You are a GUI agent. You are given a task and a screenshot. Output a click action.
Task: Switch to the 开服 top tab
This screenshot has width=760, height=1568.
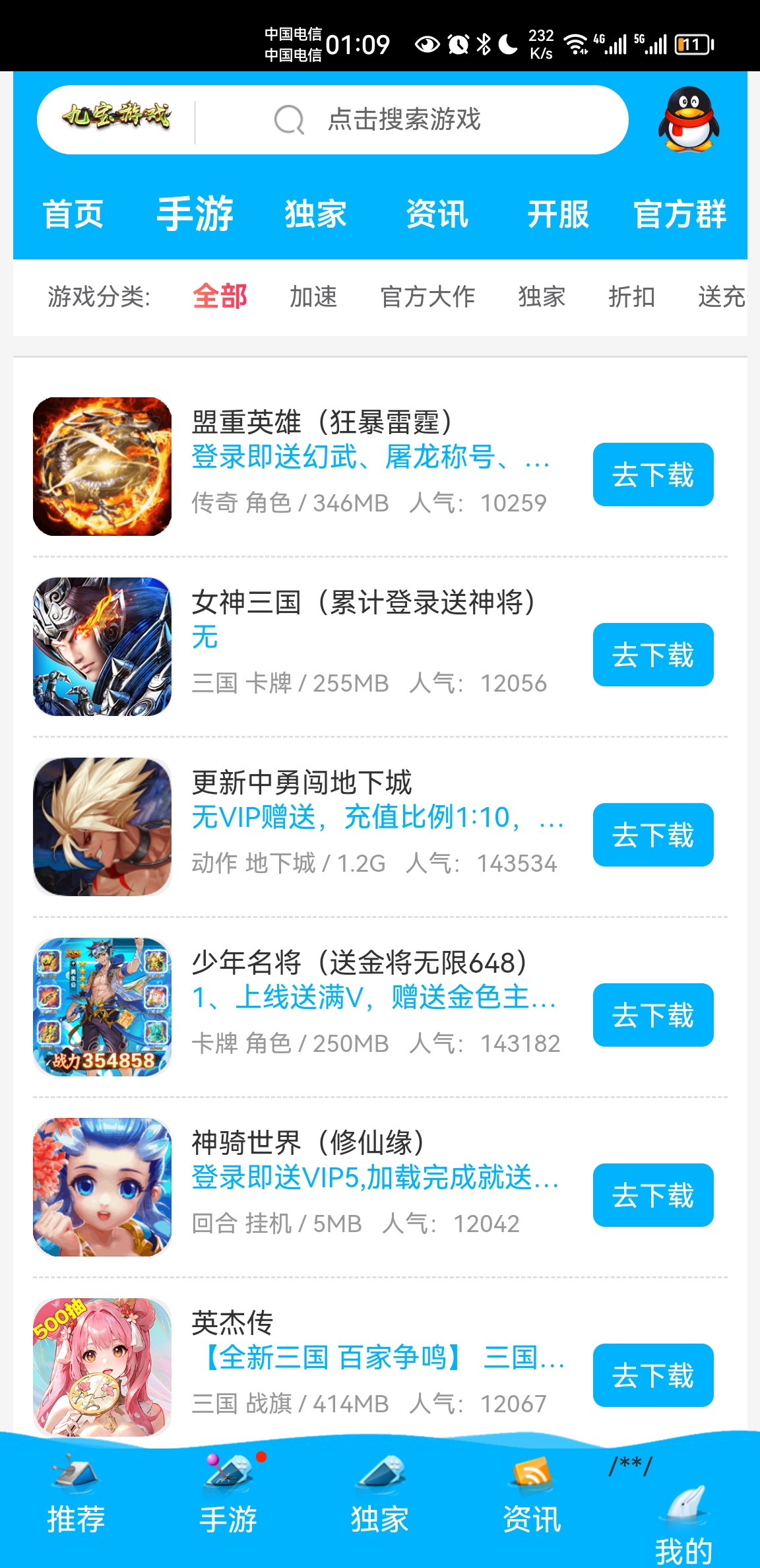point(557,214)
